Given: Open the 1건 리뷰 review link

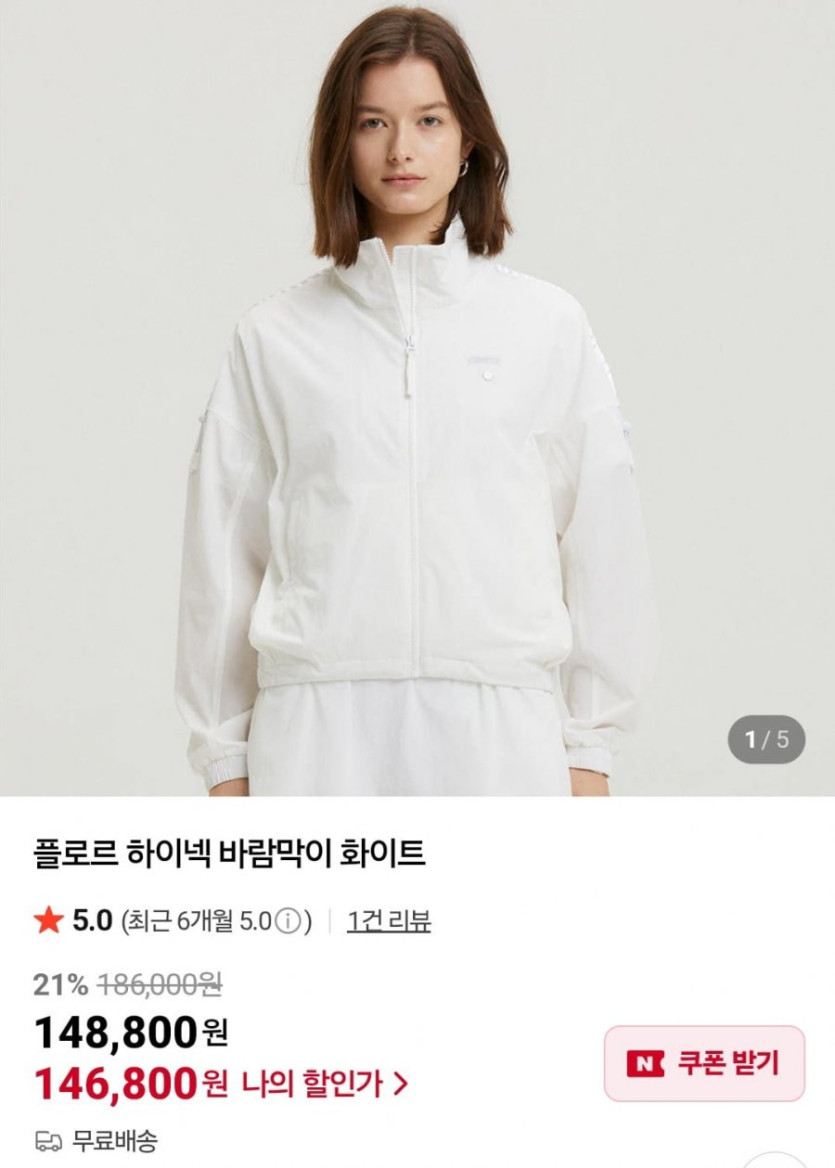Looking at the screenshot, I should (x=388, y=921).
